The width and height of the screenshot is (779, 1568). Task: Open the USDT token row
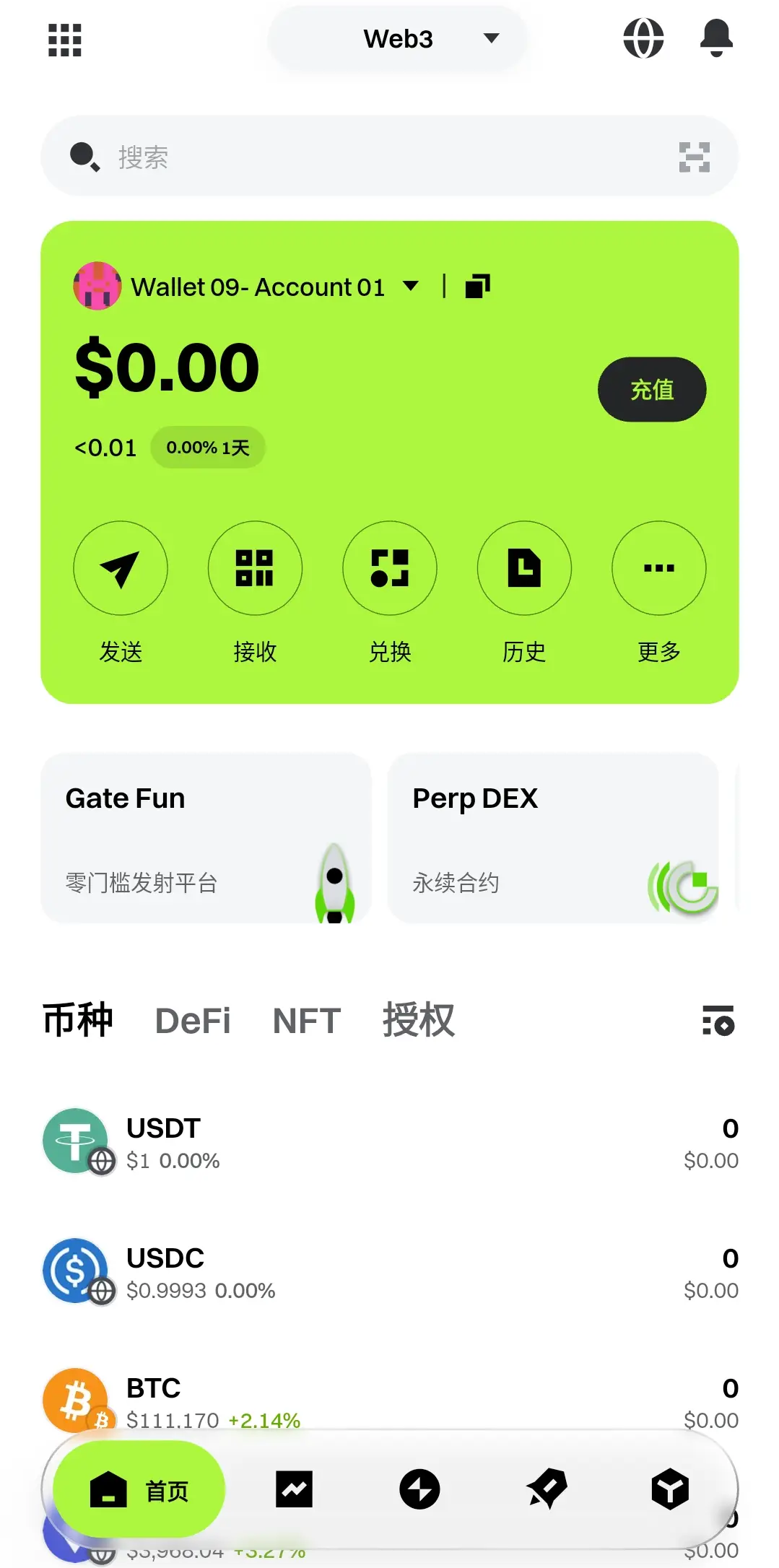390,1143
